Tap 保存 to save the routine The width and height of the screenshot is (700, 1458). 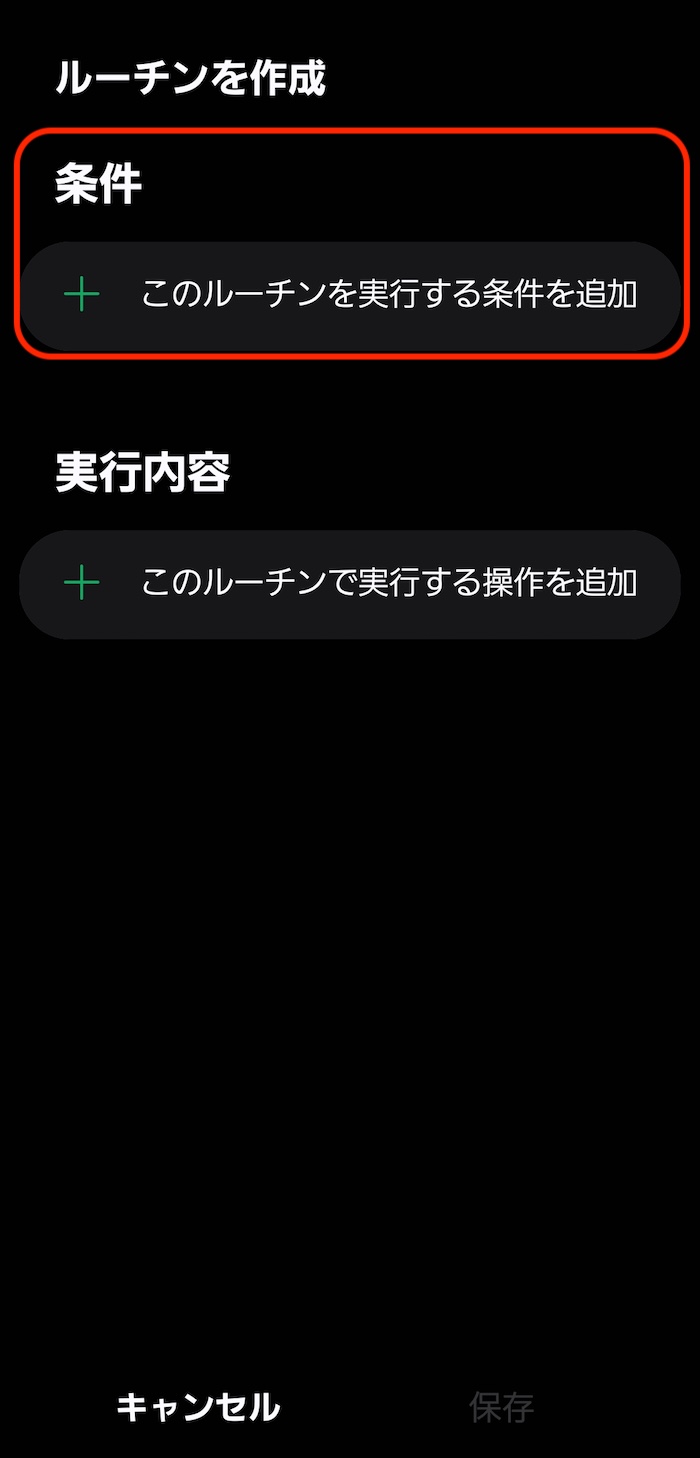point(501,1407)
